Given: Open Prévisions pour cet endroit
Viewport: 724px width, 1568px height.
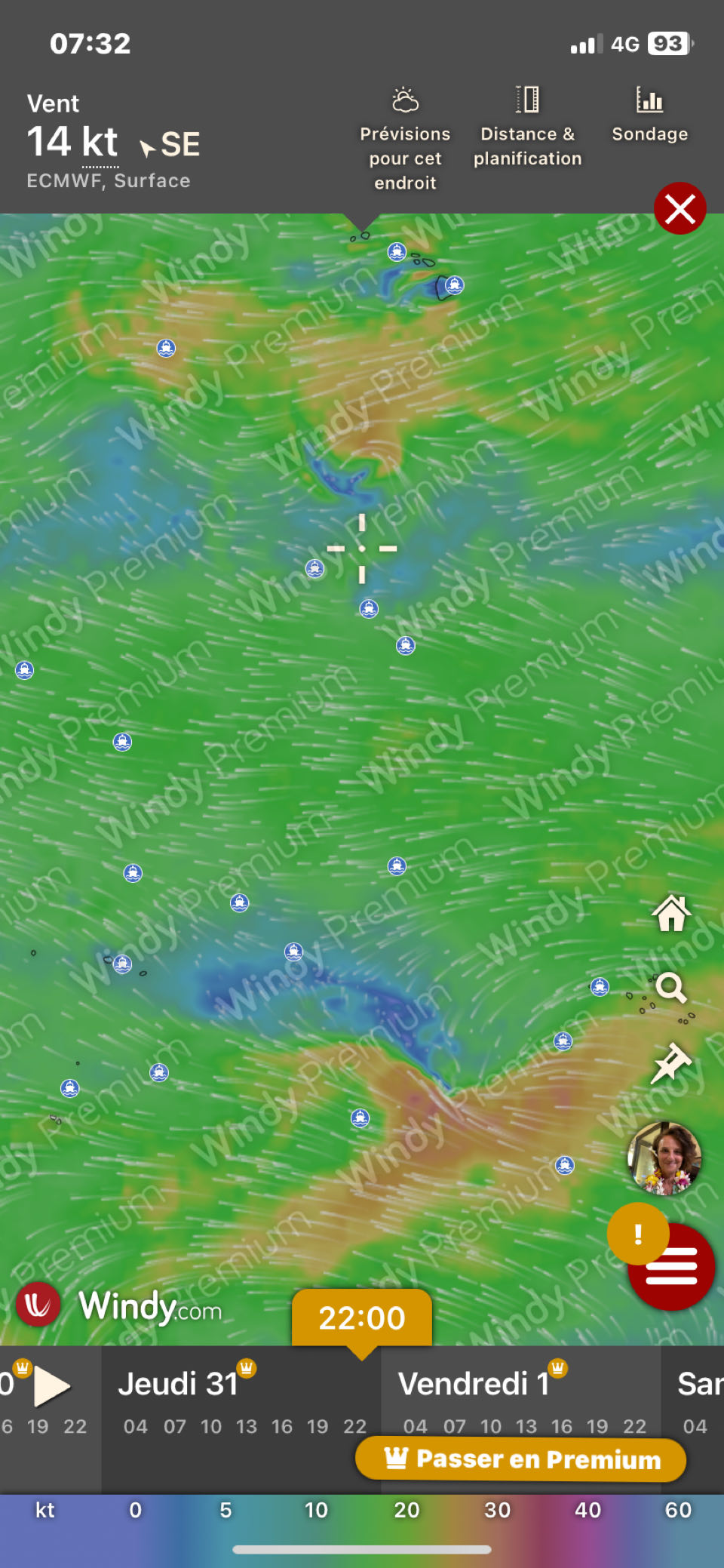Looking at the screenshot, I should tap(405, 140).
